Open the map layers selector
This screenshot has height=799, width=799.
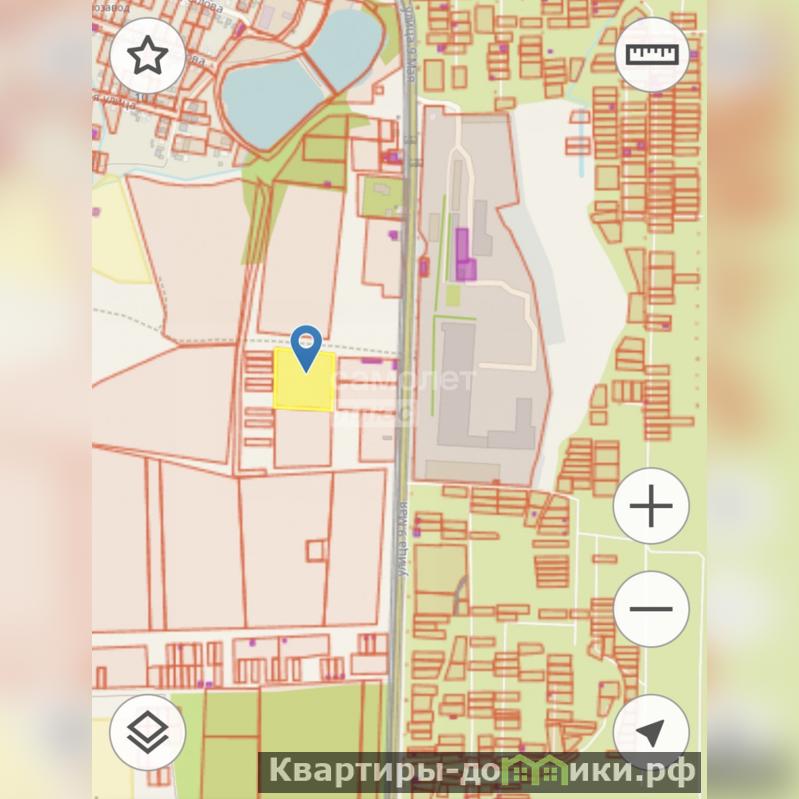pos(148,732)
